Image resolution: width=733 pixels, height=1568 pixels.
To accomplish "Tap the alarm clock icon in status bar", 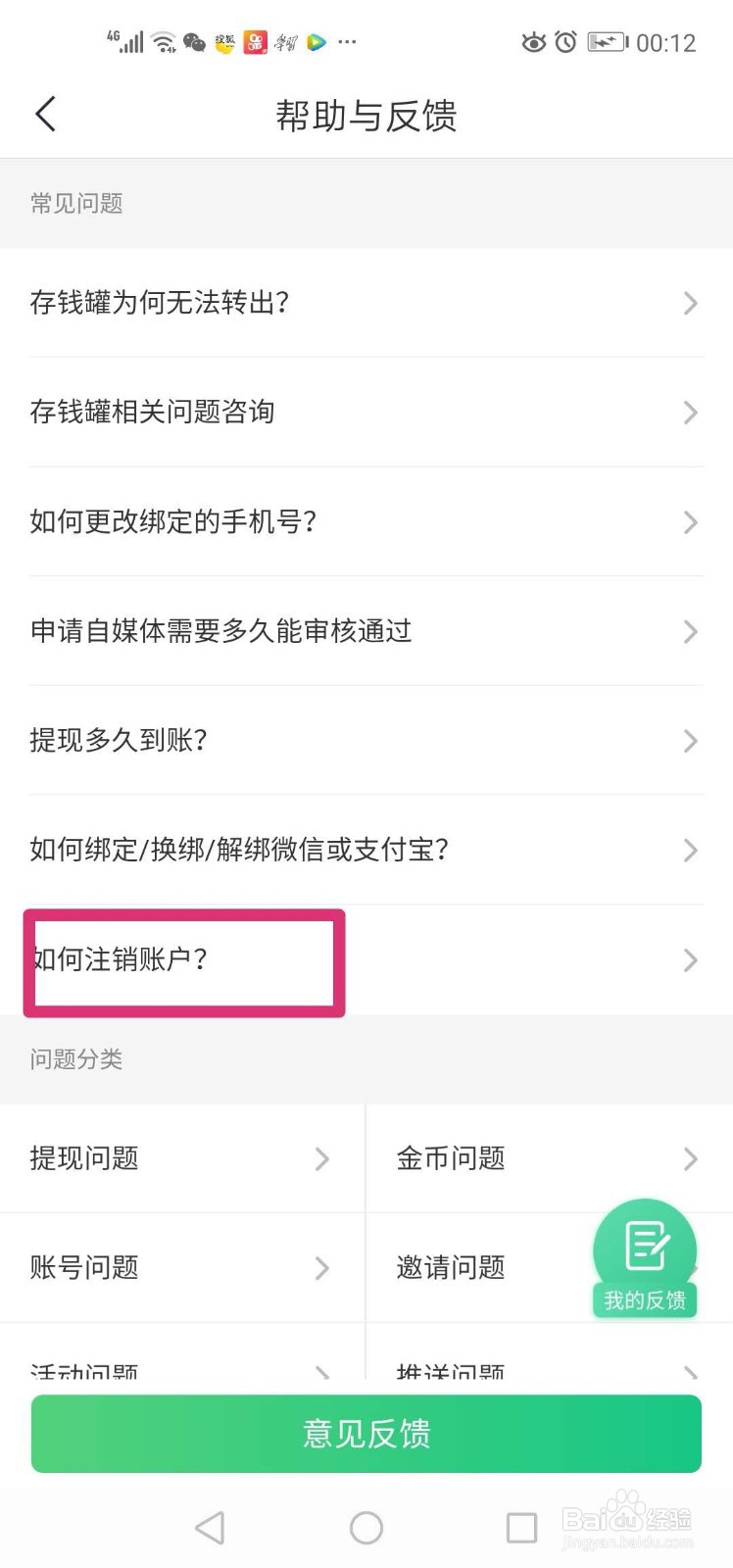I will coord(564,42).
